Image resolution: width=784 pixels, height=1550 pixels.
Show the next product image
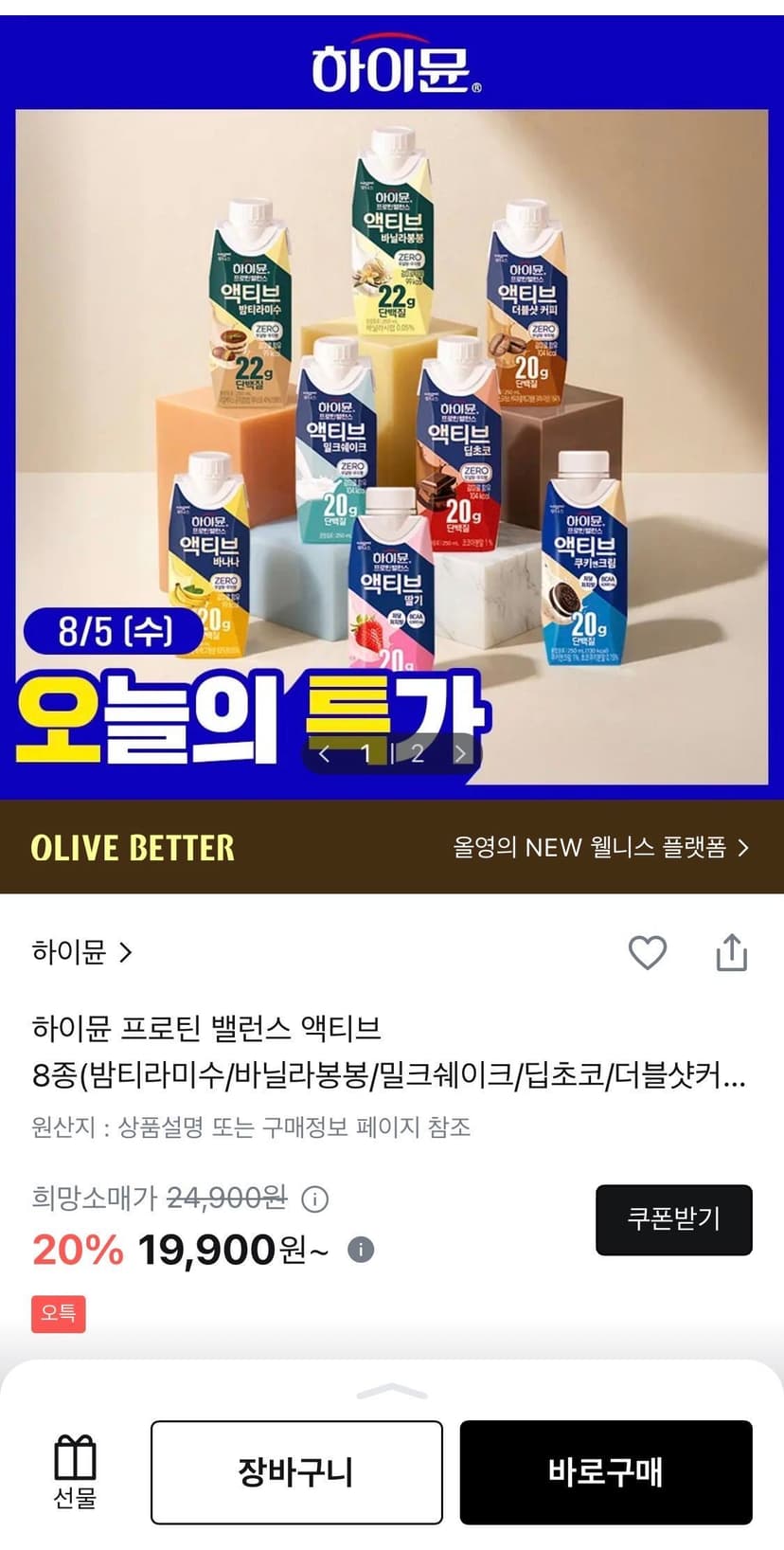(460, 753)
